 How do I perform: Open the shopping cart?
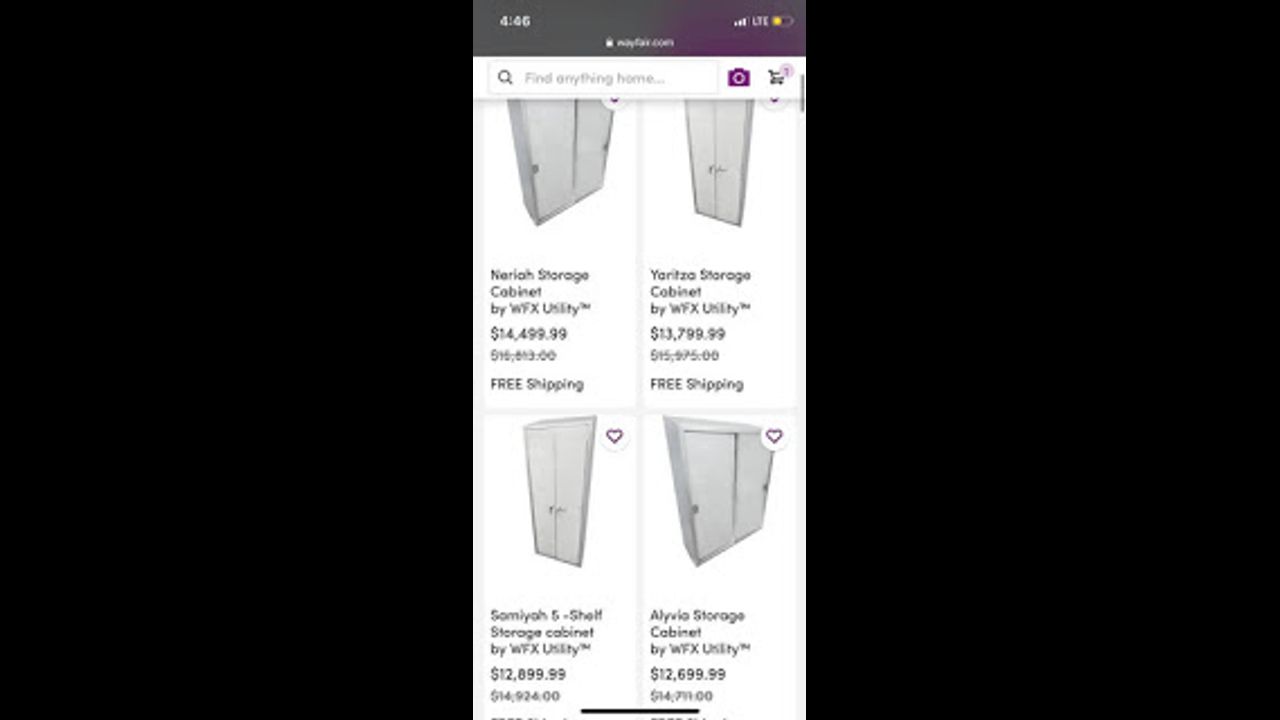click(x=777, y=78)
